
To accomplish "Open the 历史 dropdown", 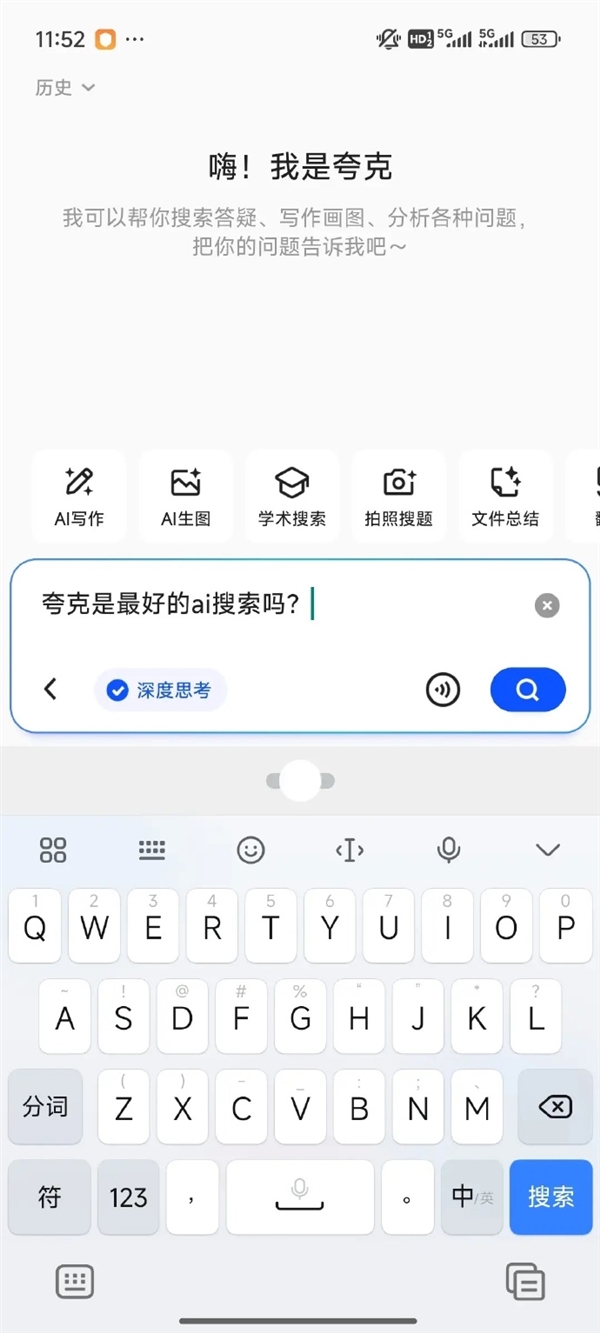I will 65,88.
